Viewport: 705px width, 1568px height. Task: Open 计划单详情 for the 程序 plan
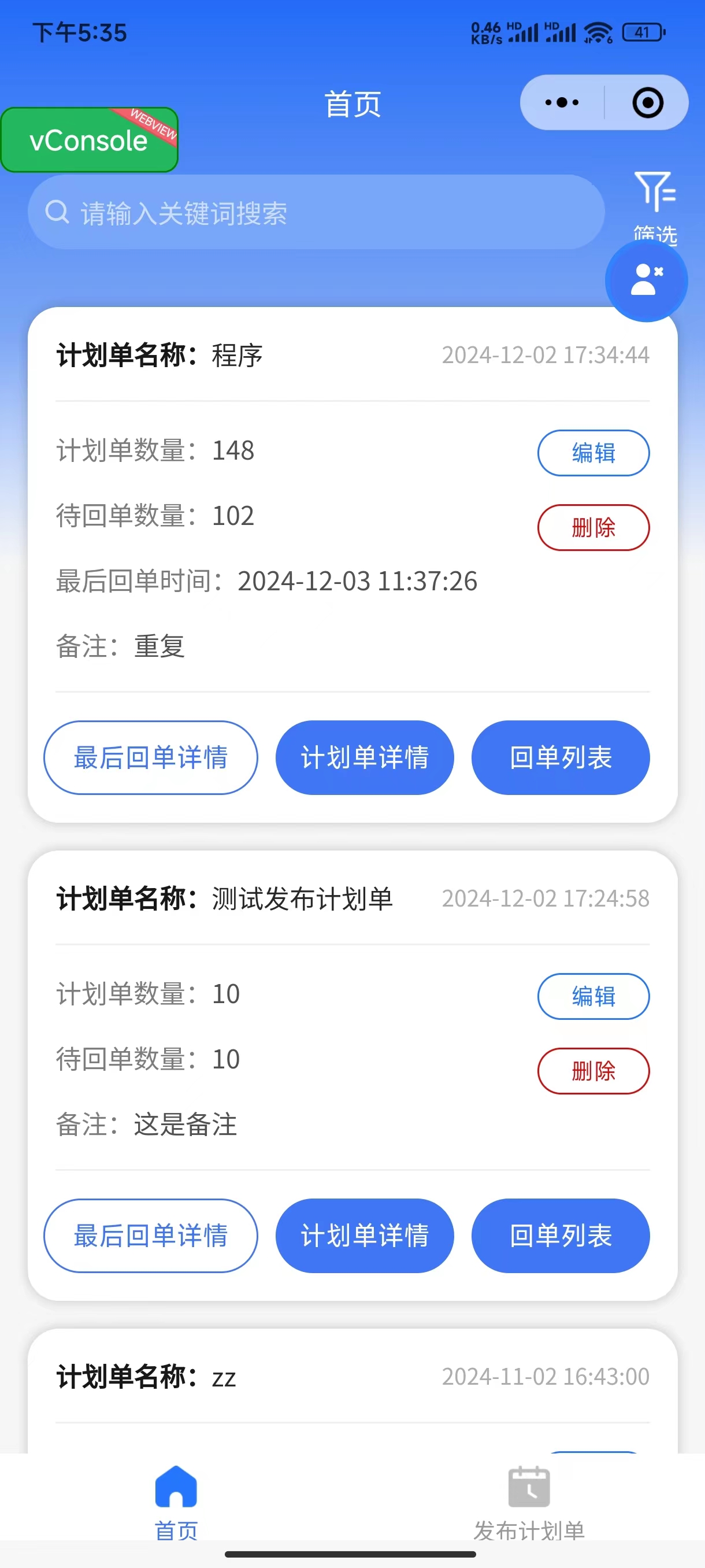point(365,757)
